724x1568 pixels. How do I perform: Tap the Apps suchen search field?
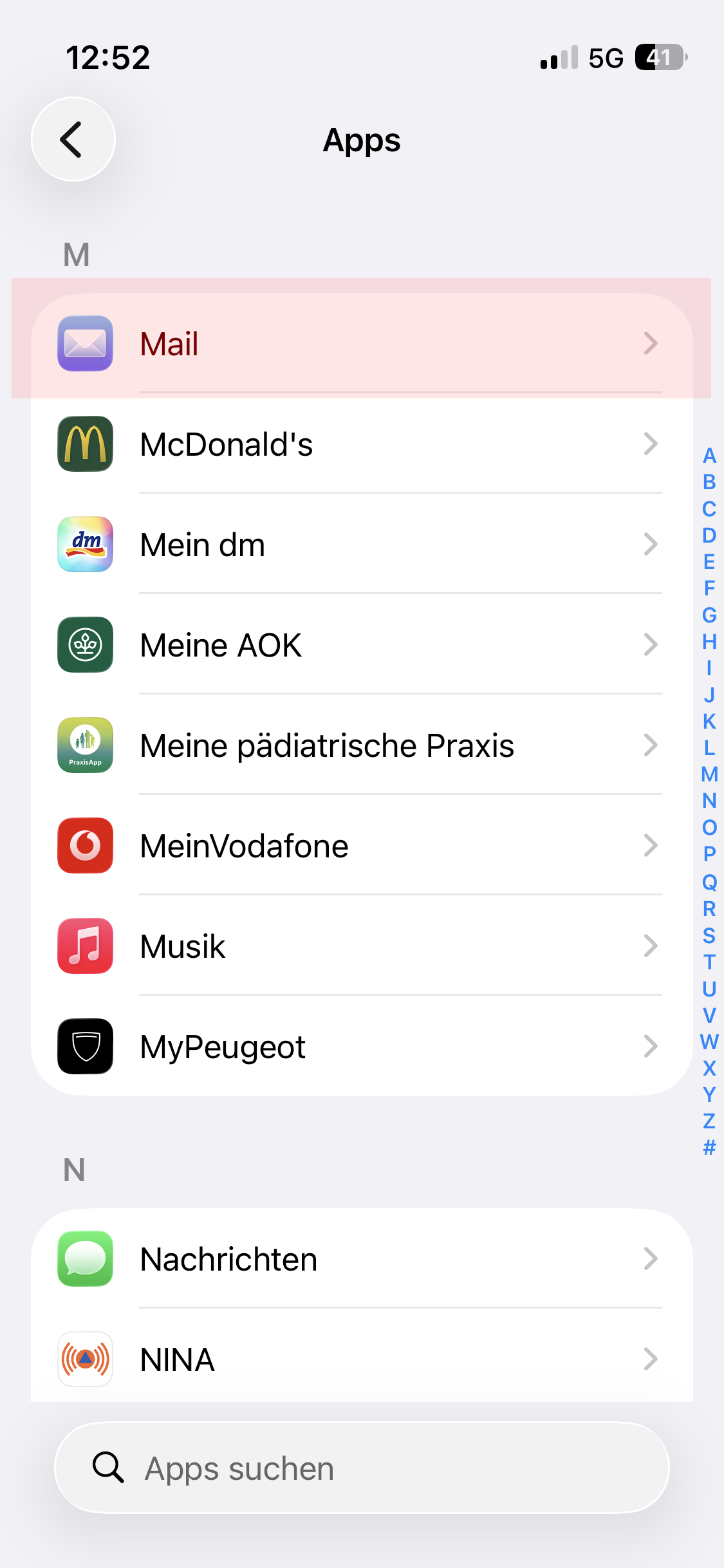pyautogui.click(x=362, y=1468)
